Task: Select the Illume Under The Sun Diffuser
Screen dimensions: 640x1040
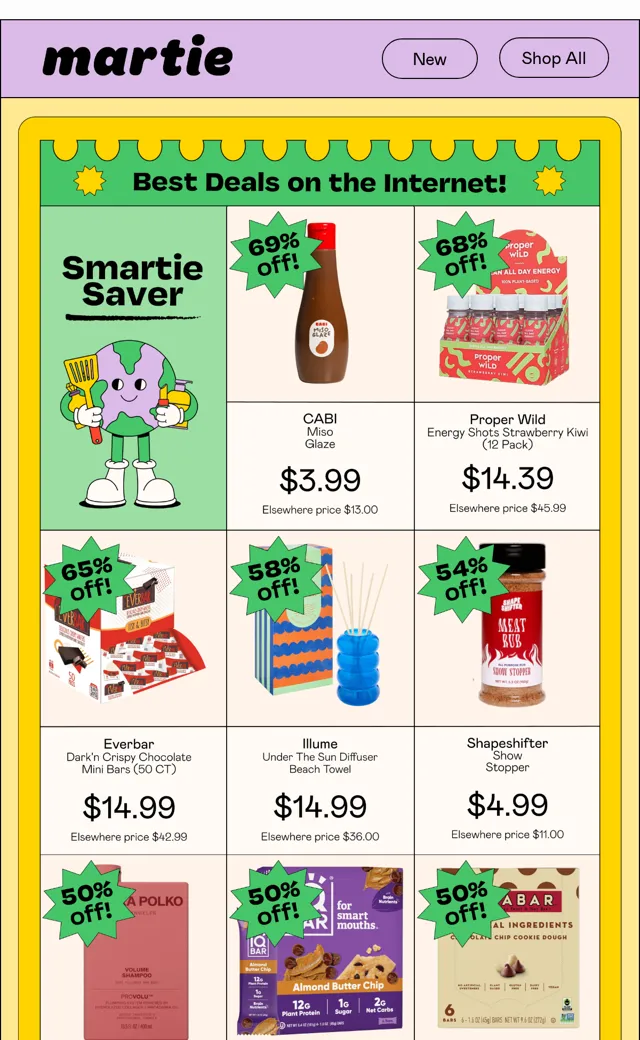Action: 320,692
